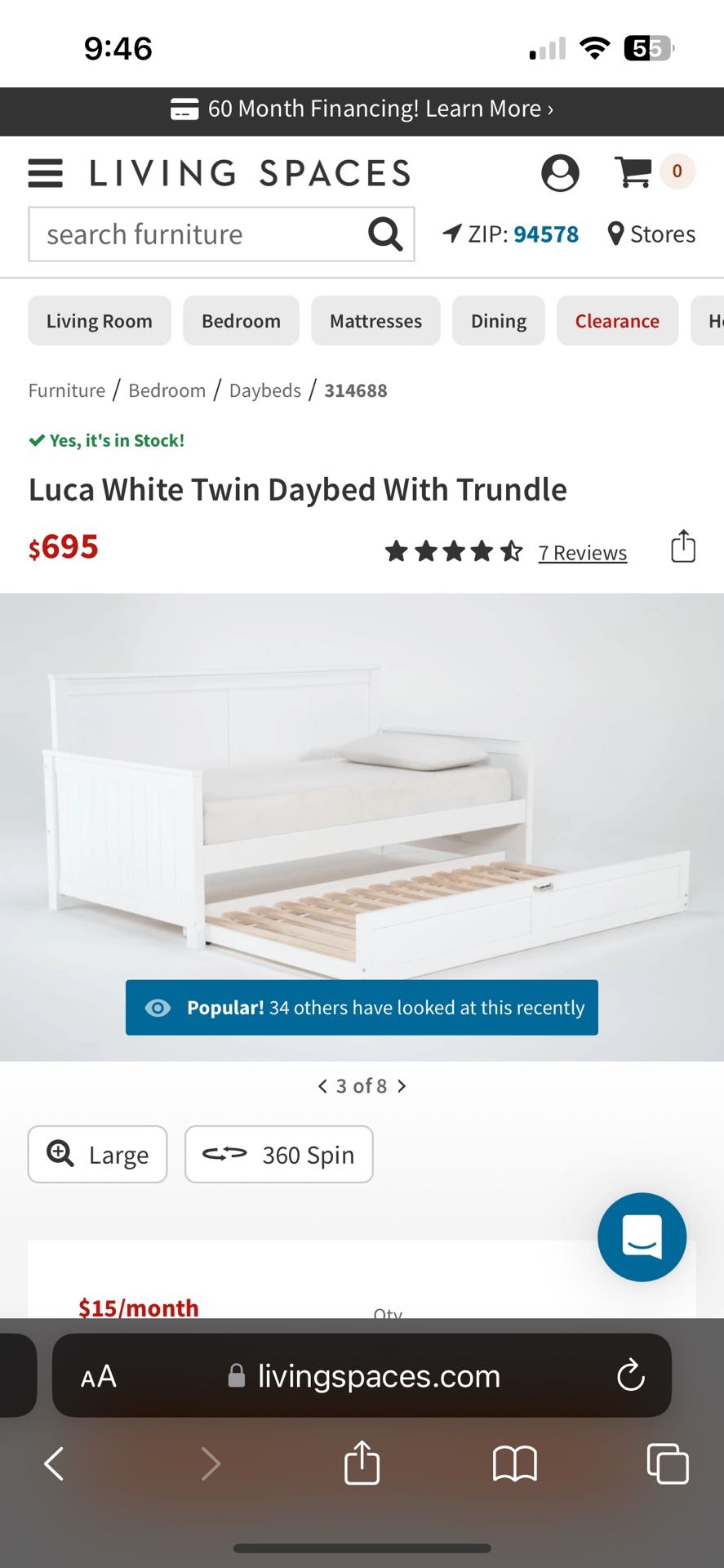724x1568 pixels.
Task: Browse the Mattresses category
Action: coord(375,321)
